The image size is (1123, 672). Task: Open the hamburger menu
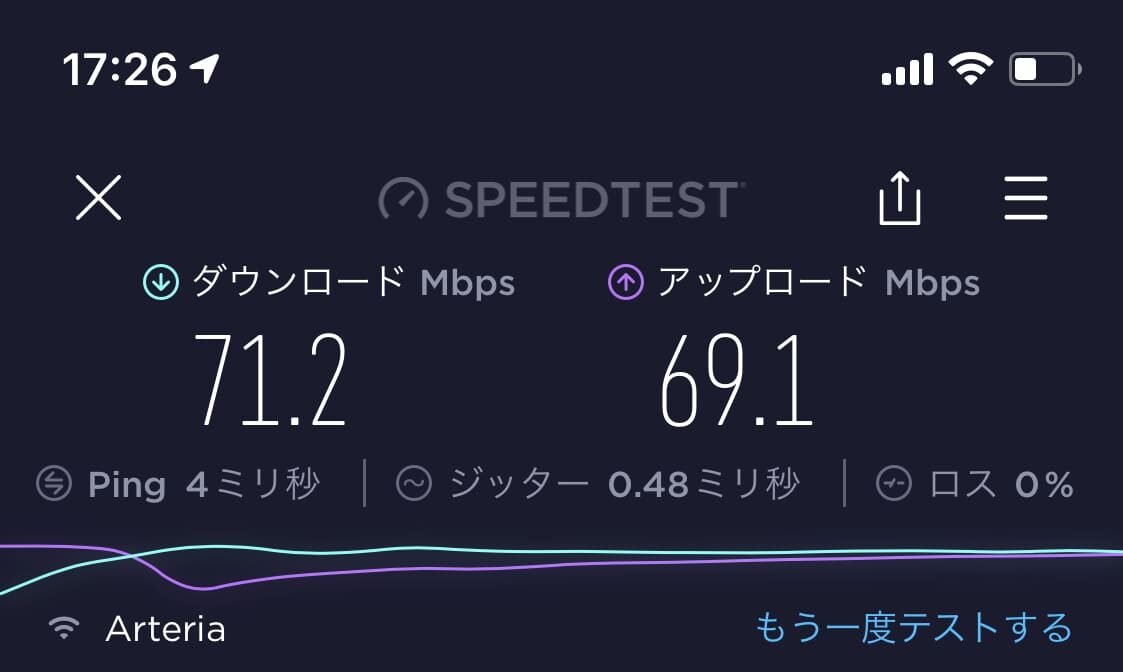point(1025,198)
